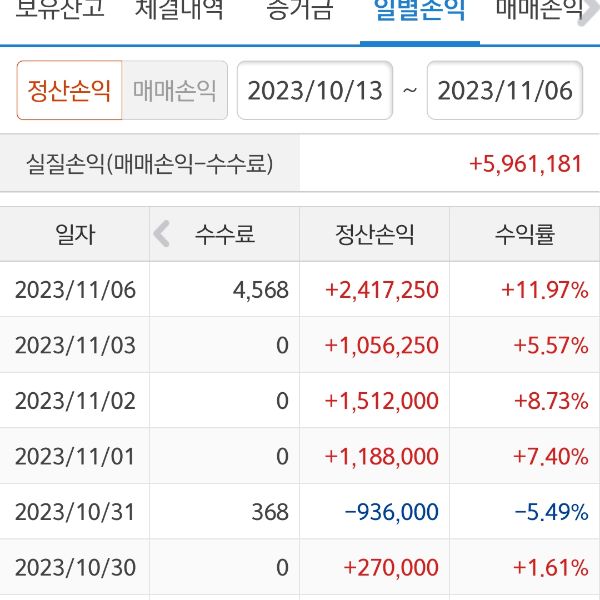Select the 정산손익 segment
The height and width of the screenshot is (600, 600).
69,91
